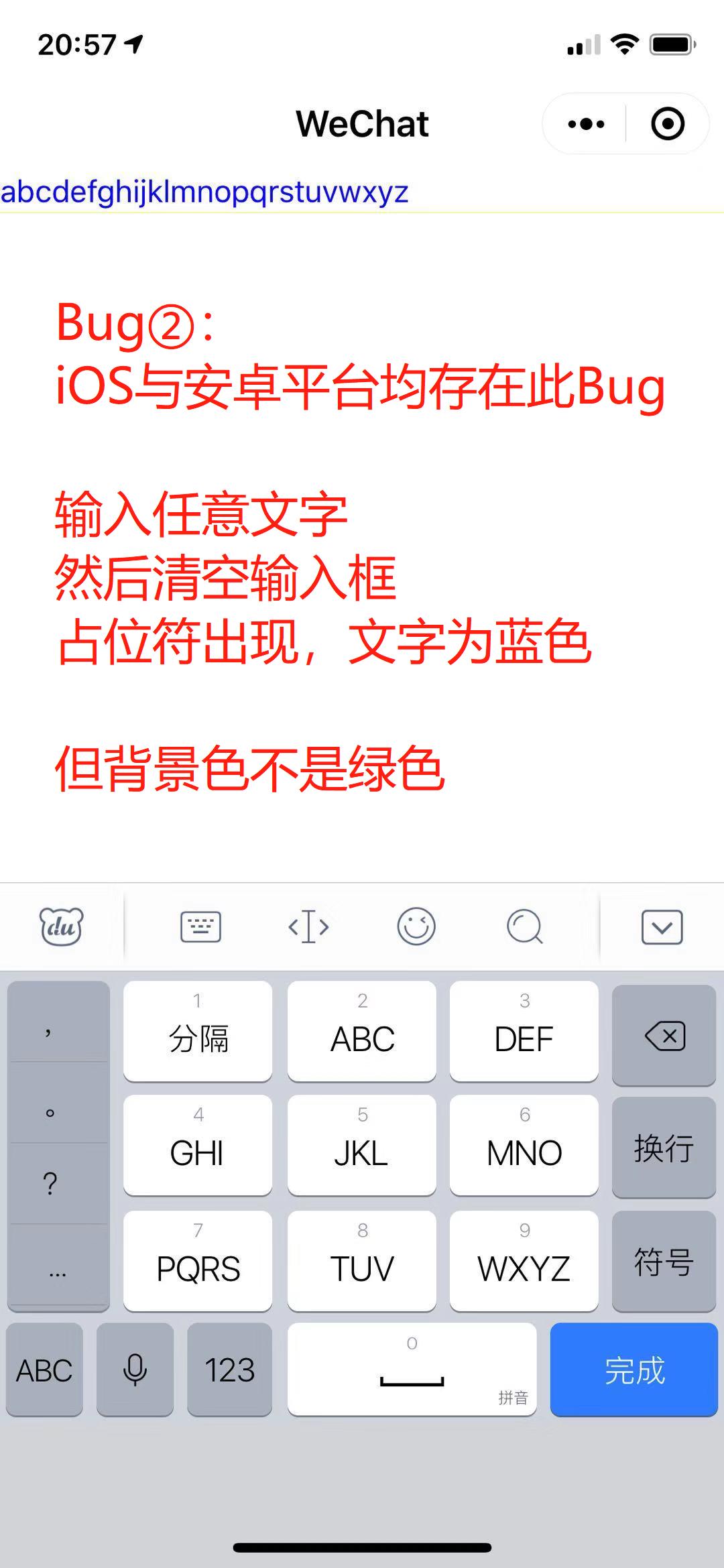
Task: Open the keyboard search tool
Action: [x=524, y=926]
